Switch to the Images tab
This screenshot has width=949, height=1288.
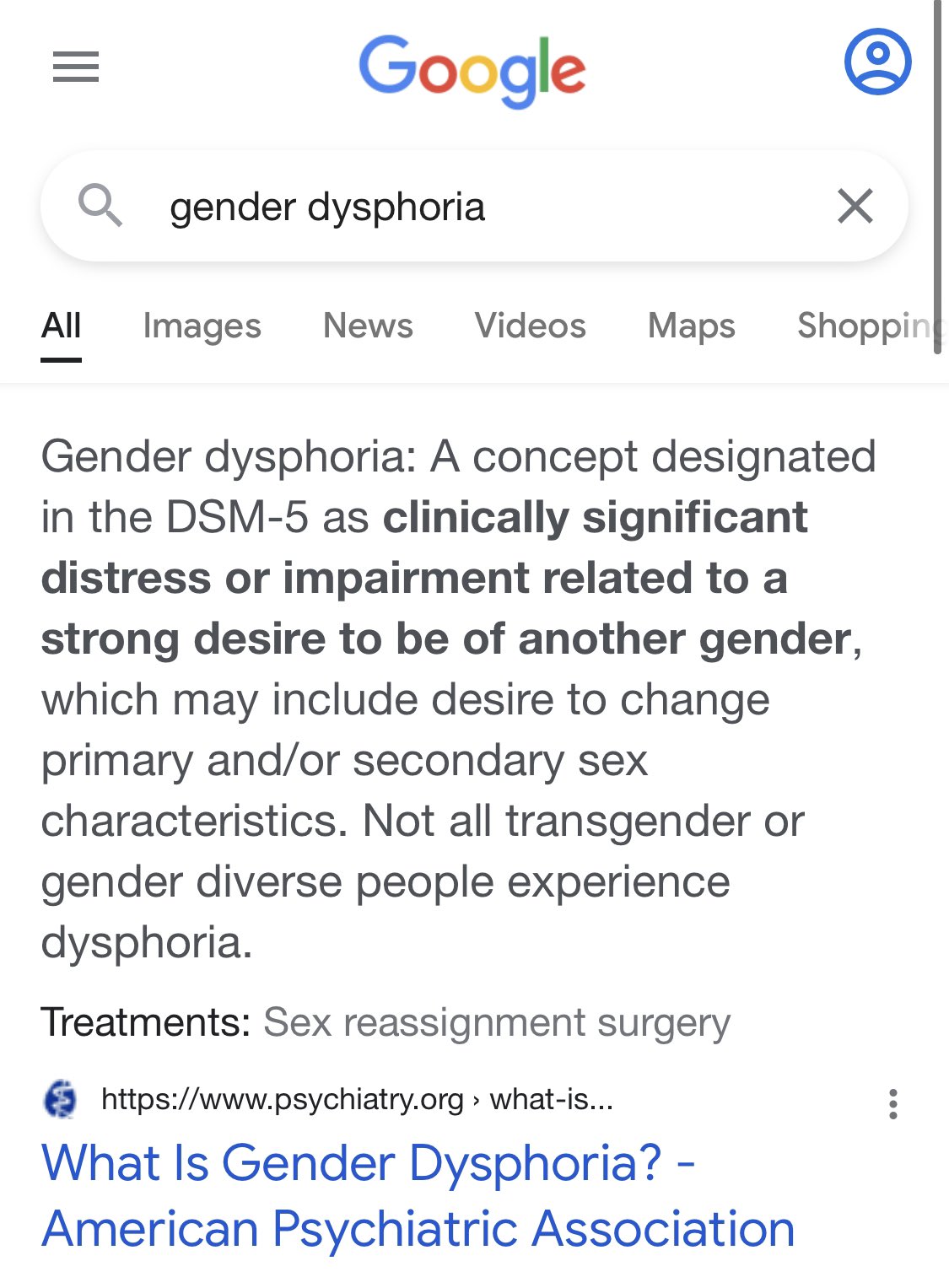point(202,326)
